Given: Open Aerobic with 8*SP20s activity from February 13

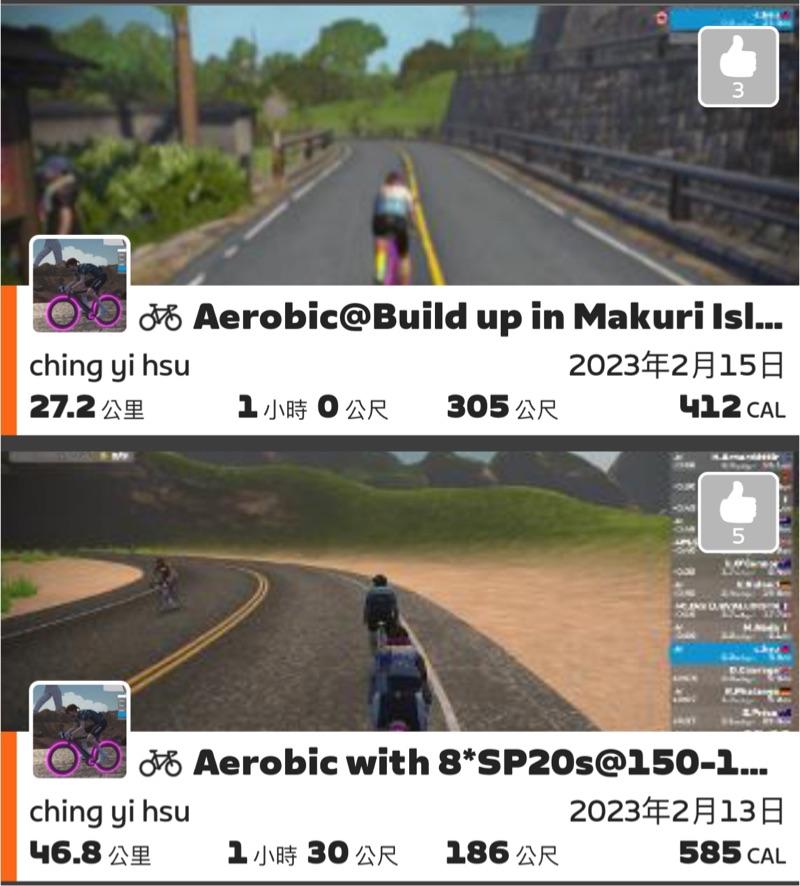Looking at the screenshot, I should tap(480, 763).
